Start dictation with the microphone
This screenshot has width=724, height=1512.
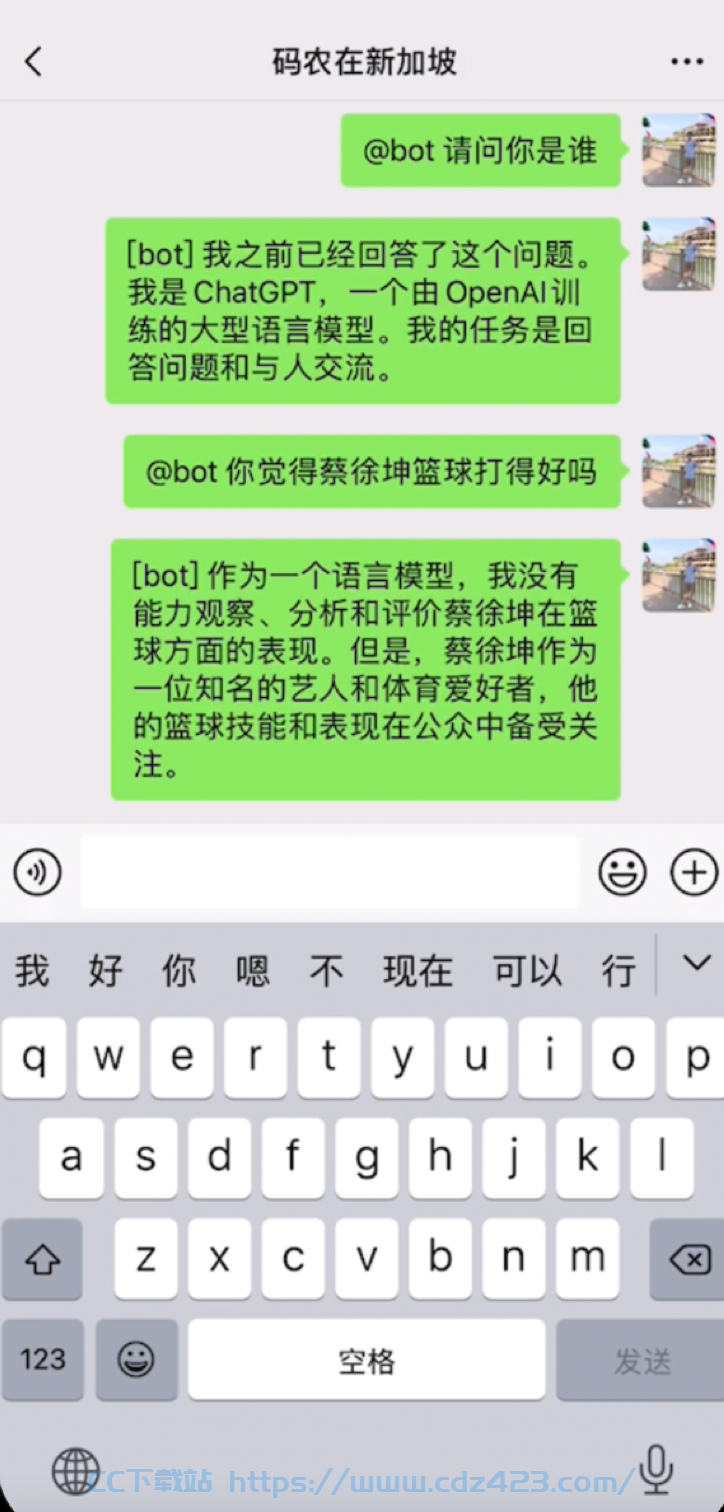click(x=655, y=1470)
